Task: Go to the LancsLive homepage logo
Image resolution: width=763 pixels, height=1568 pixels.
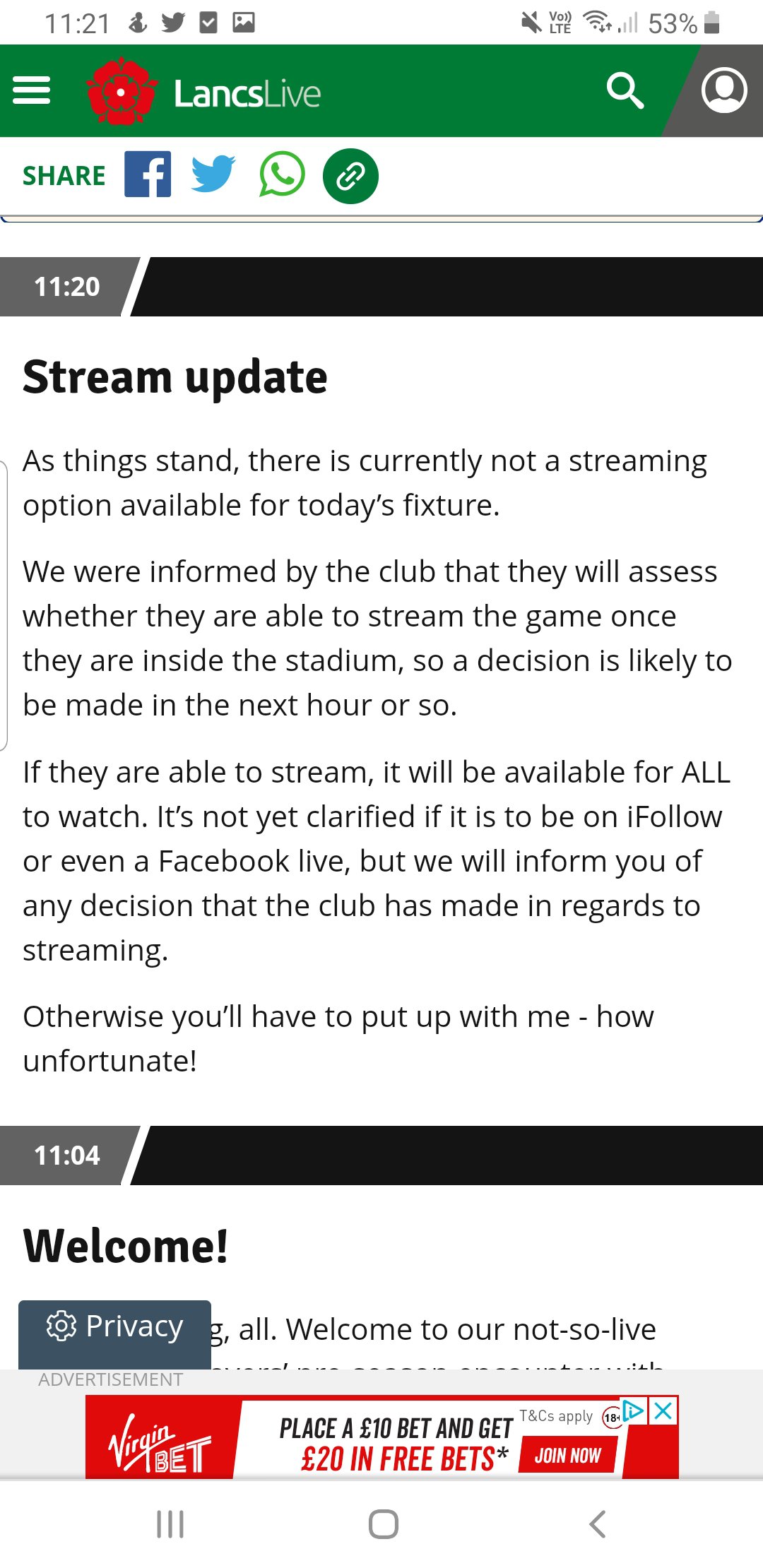Action: (x=204, y=92)
